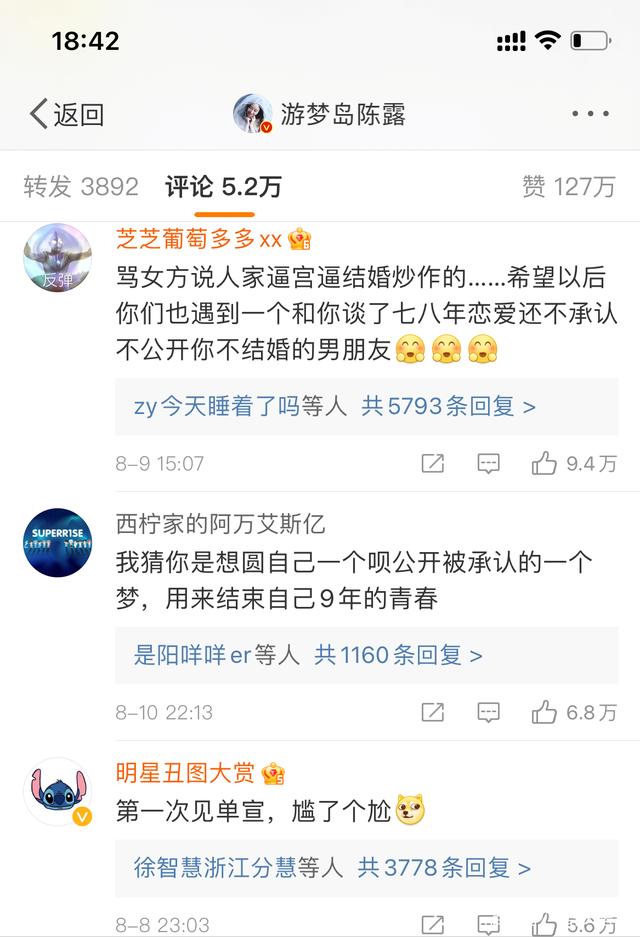Open the three-dot overflow menu
Image resolution: width=640 pixels, height=937 pixels.
pyautogui.click(x=590, y=114)
